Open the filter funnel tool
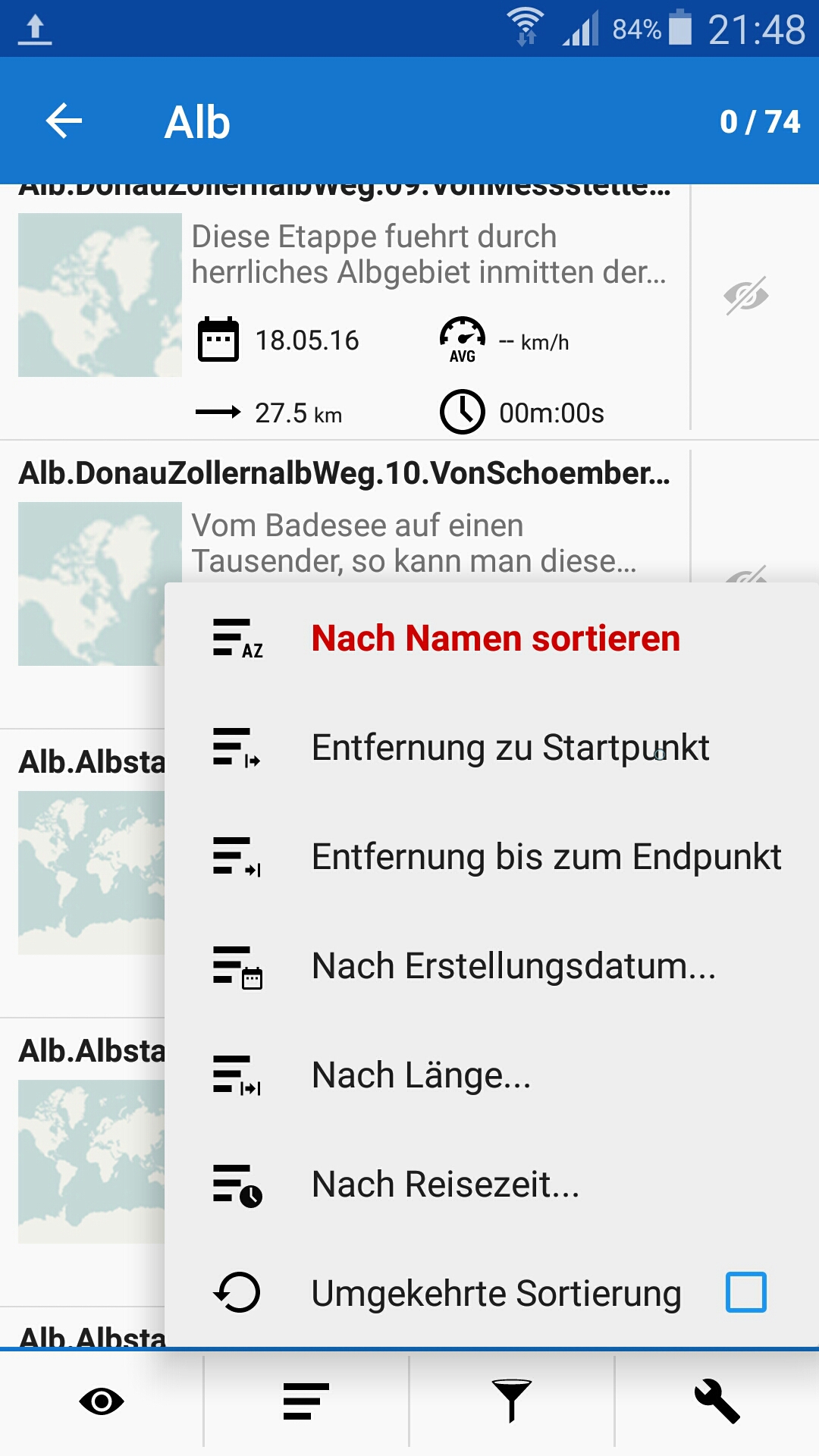This screenshot has width=819, height=1456. point(512,1401)
